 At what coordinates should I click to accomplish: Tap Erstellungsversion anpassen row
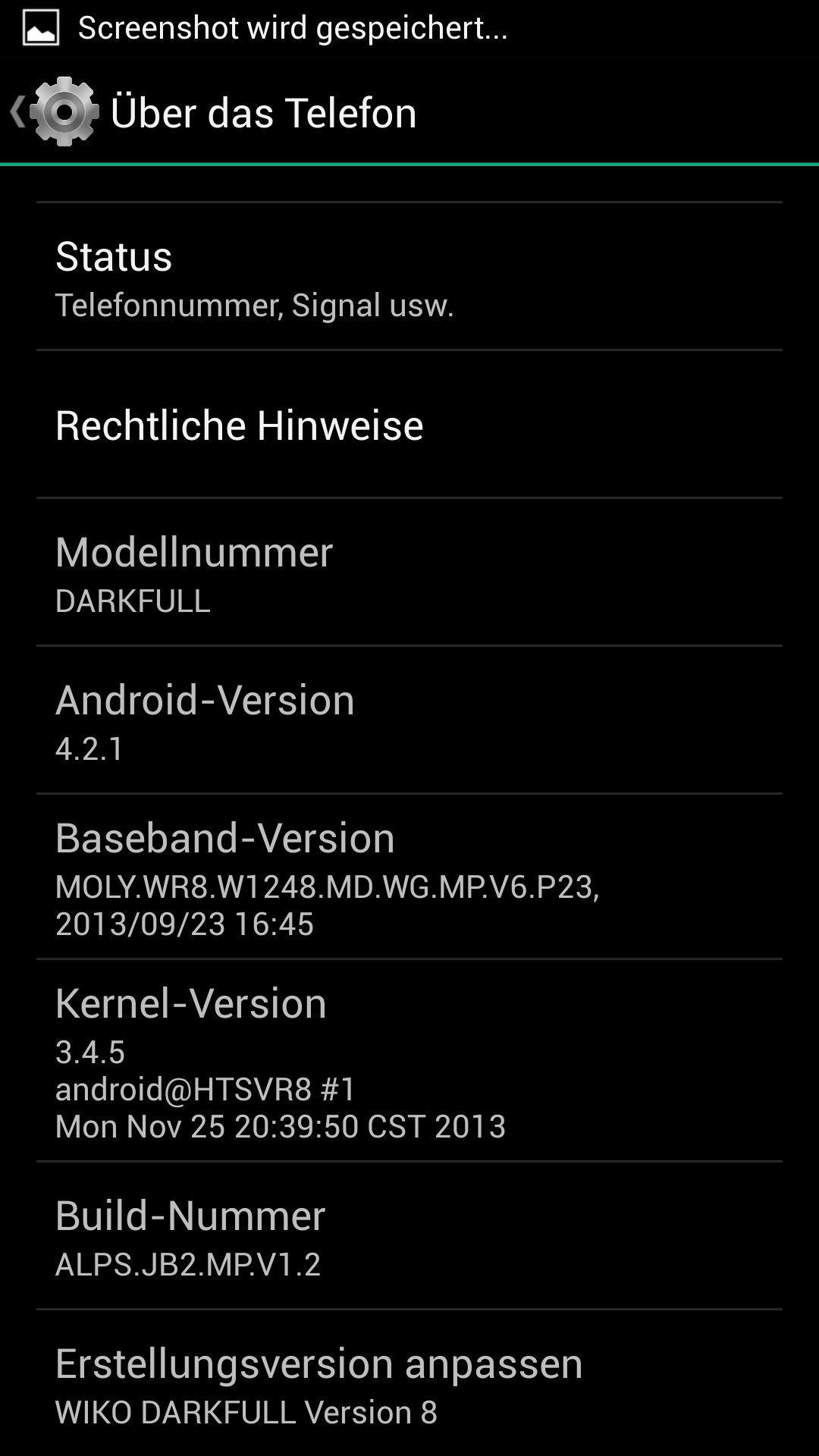tap(409, 1383)
